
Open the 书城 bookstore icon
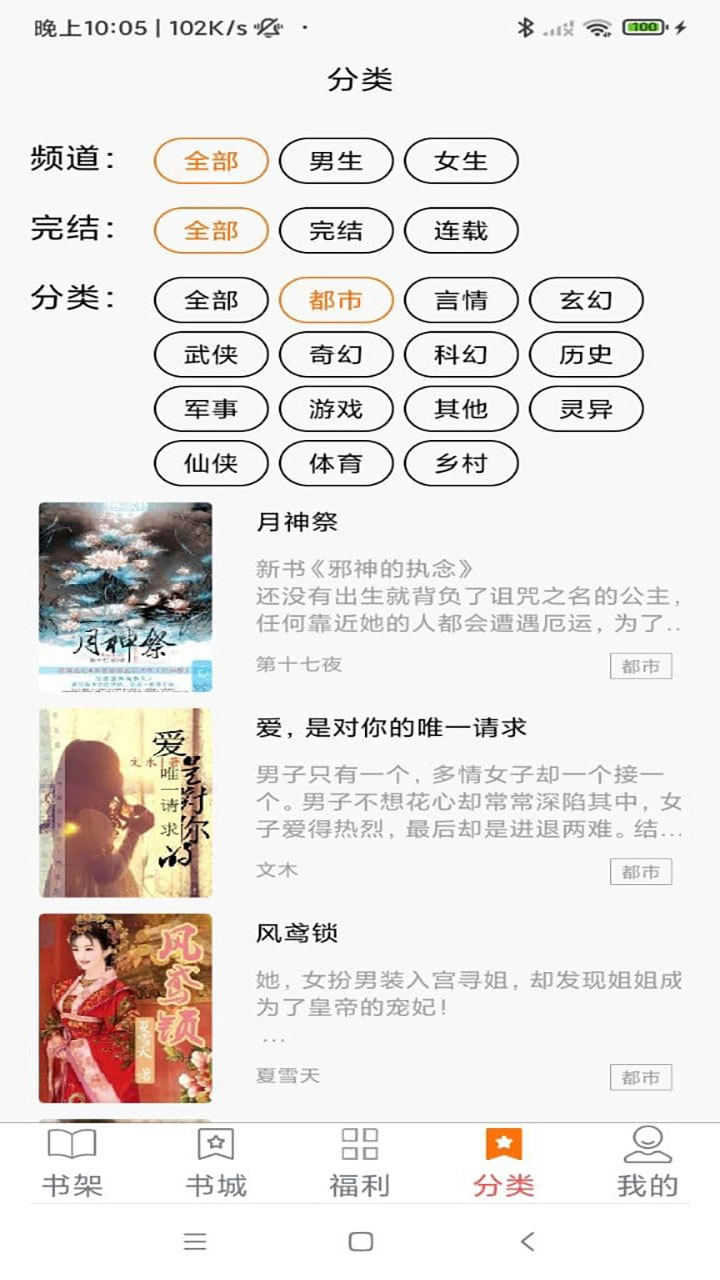point(217,1158)
